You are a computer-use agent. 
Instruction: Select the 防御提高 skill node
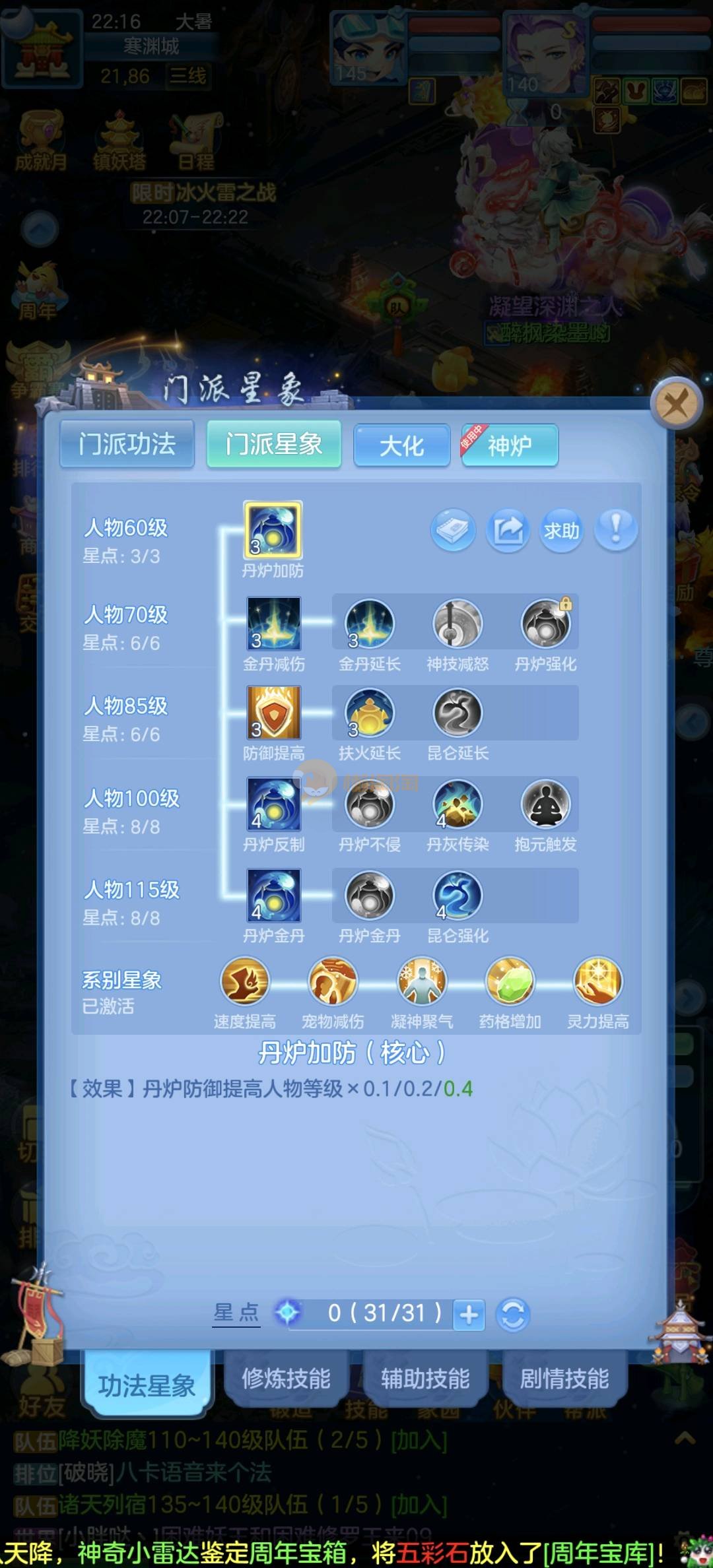(273, 713)
